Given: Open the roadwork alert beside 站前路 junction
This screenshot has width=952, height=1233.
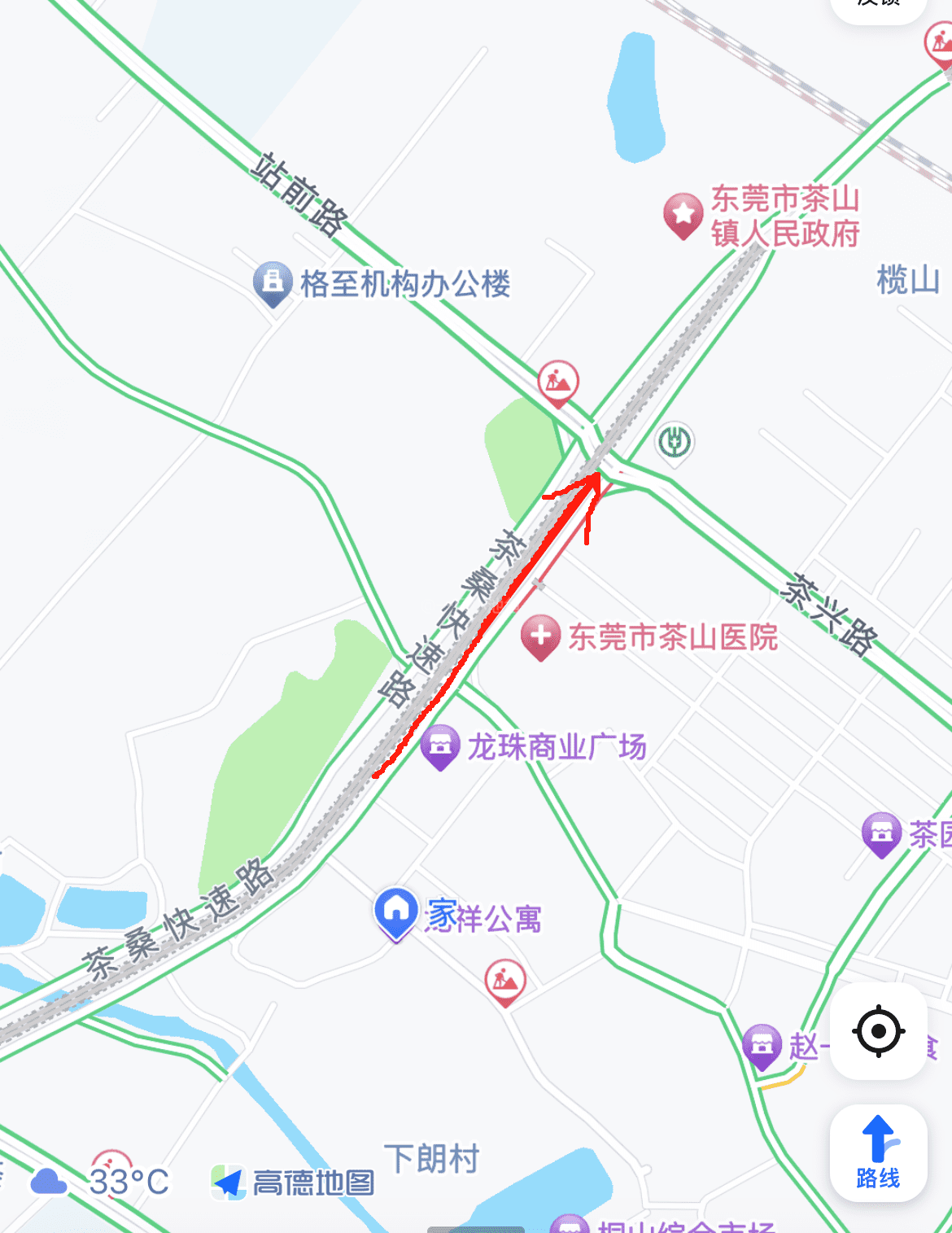Looking at the screenshot, I should [x=558, y=382].
